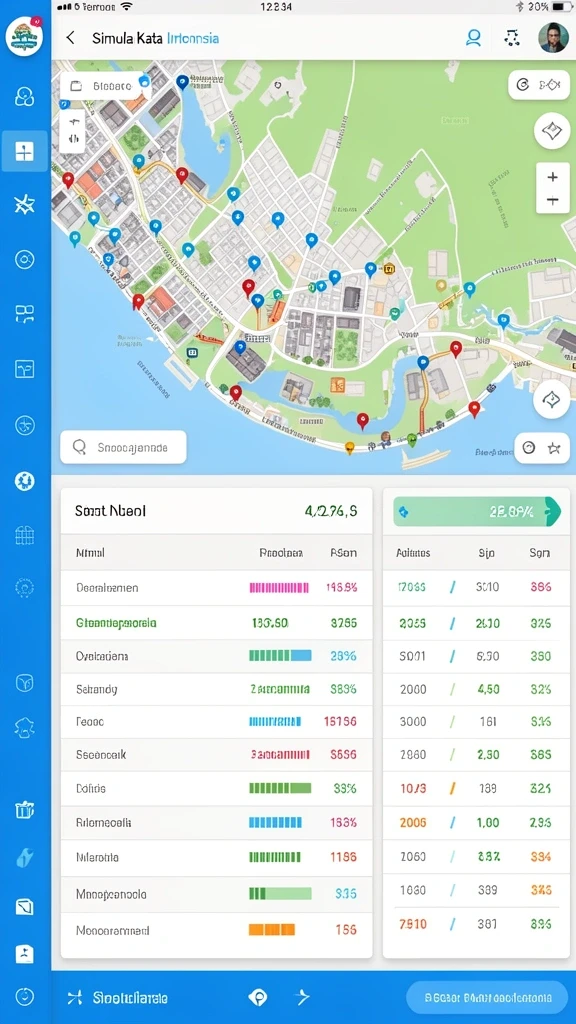Tap the green percentage banner button
576x1024 pixels.
click(477, 512)
